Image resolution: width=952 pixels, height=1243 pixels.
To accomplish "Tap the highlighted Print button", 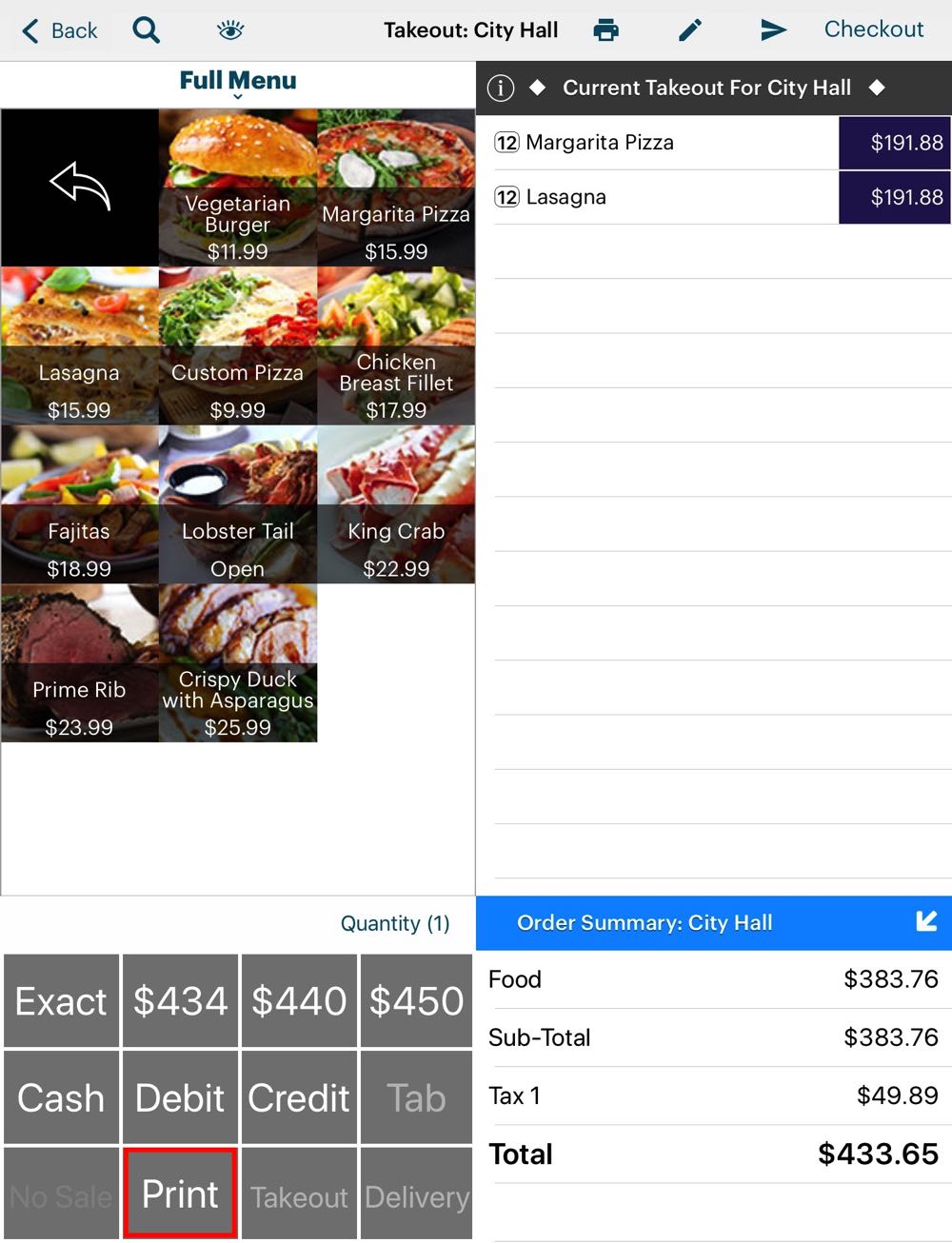I will pyautogui.click(x=179, y=1194).
